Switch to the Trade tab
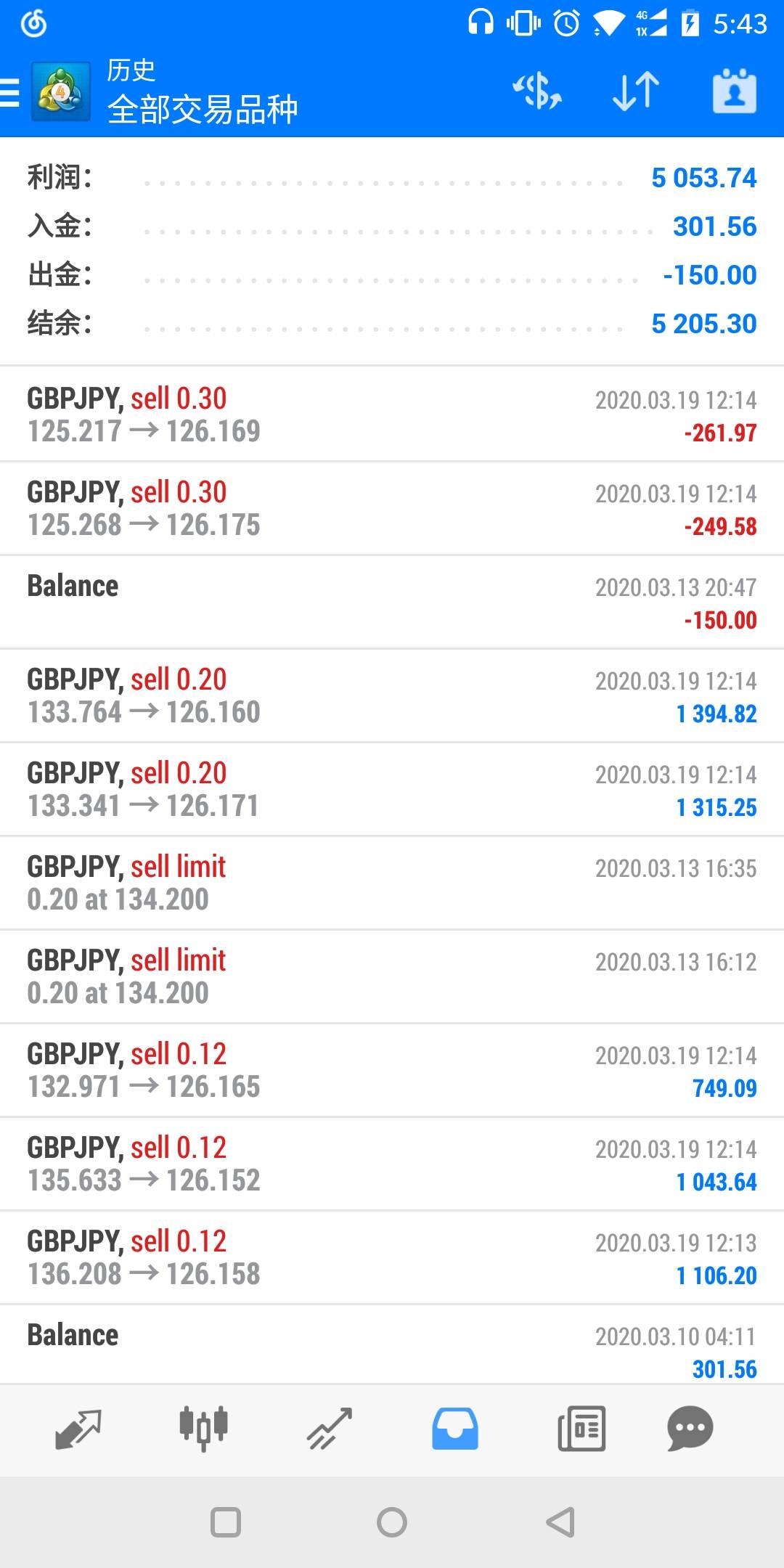784x1568 pixels. coord(330,1428)
